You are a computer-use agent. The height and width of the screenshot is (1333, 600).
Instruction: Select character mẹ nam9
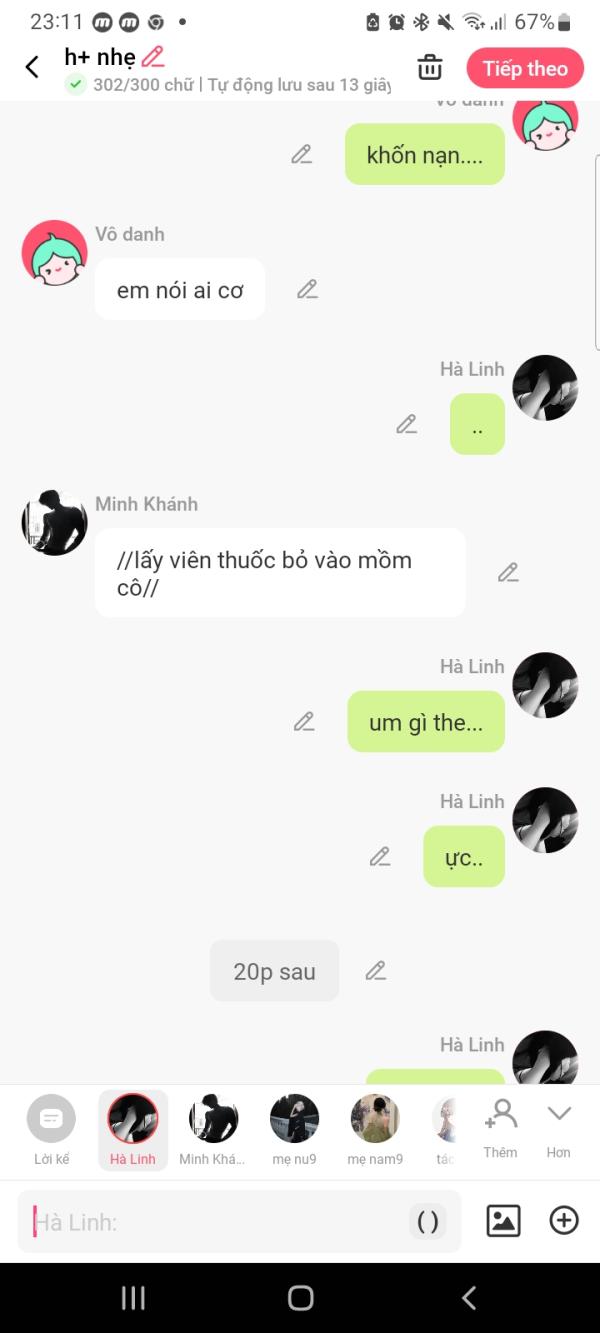point(375,1129)
